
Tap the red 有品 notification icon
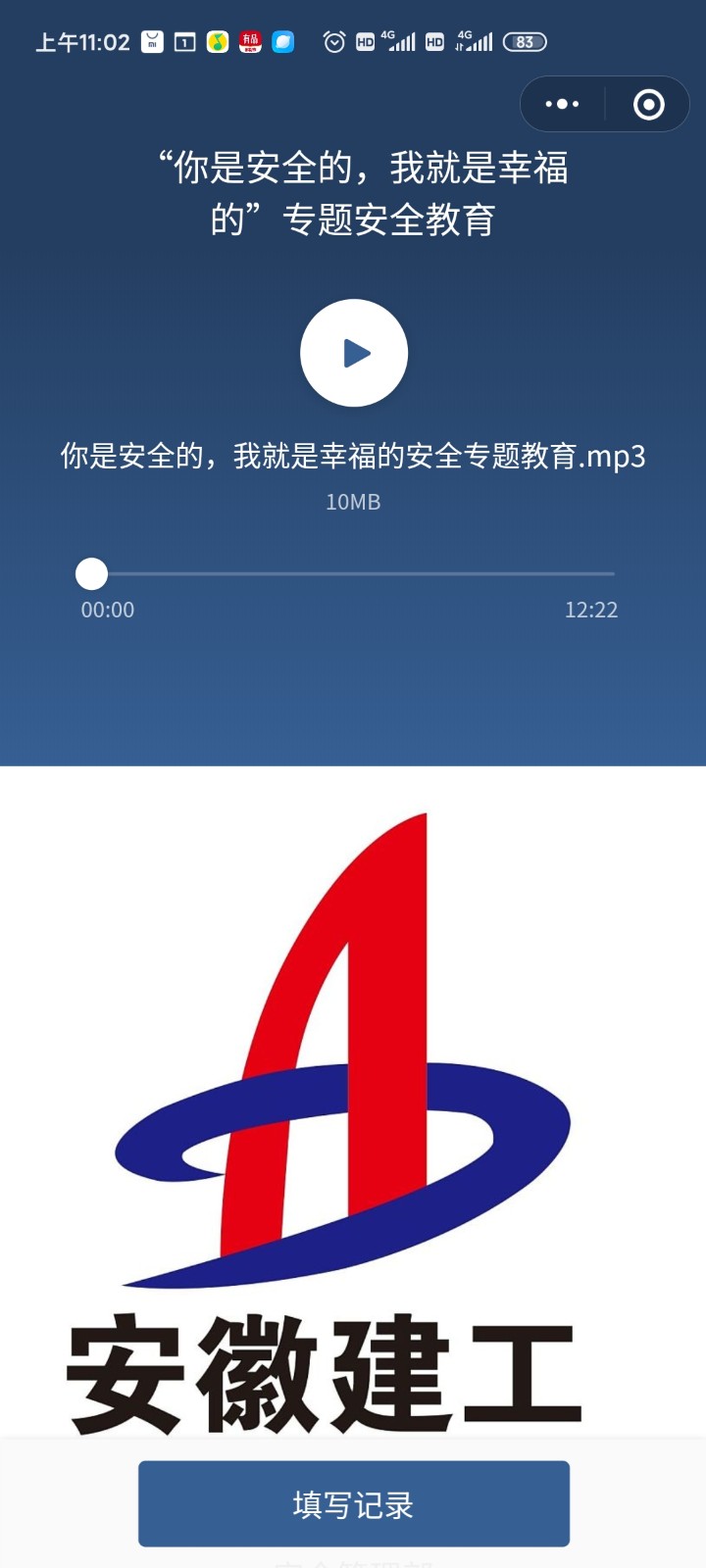pyautogui.click(x=247, y=41)
